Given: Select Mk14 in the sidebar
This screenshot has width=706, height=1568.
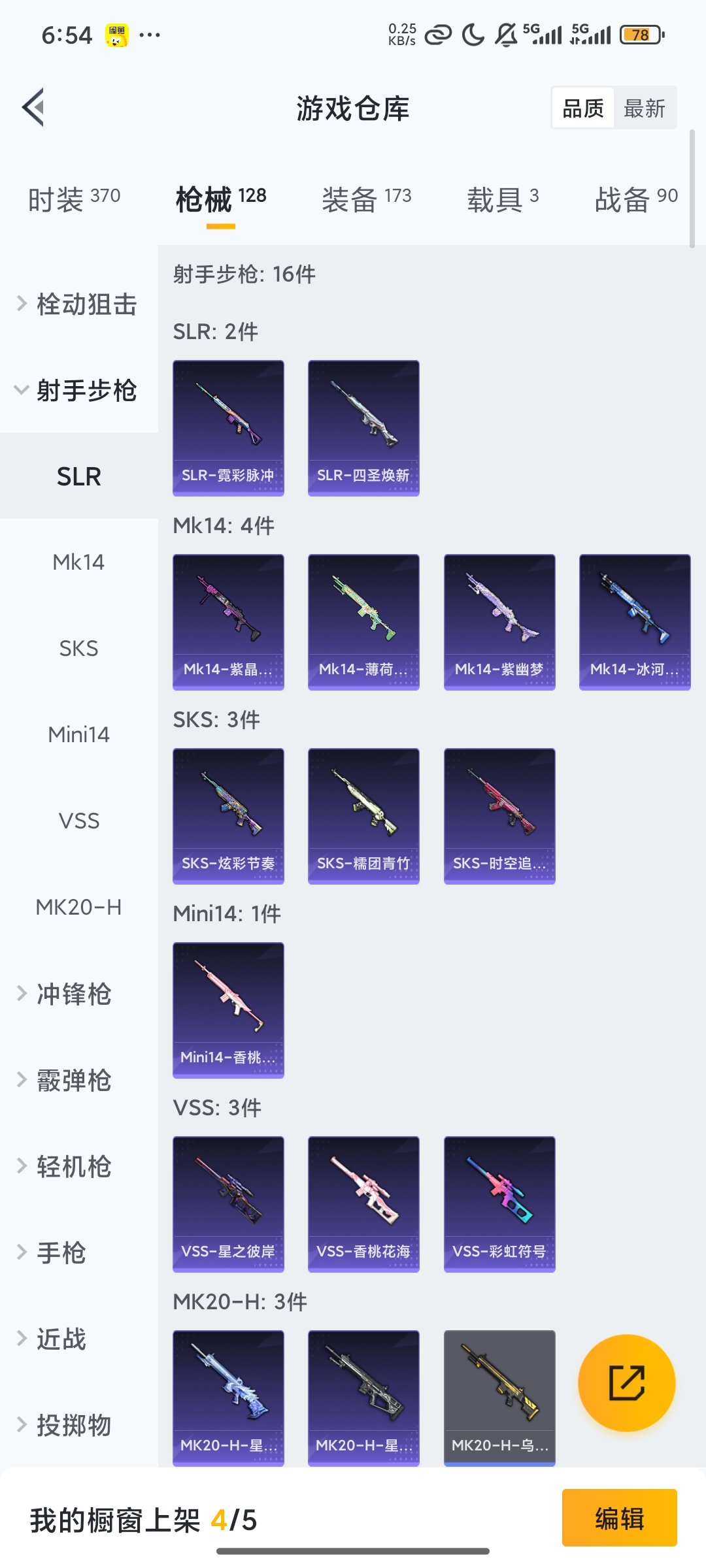Looking at the screenshot, I should [78, 562].
